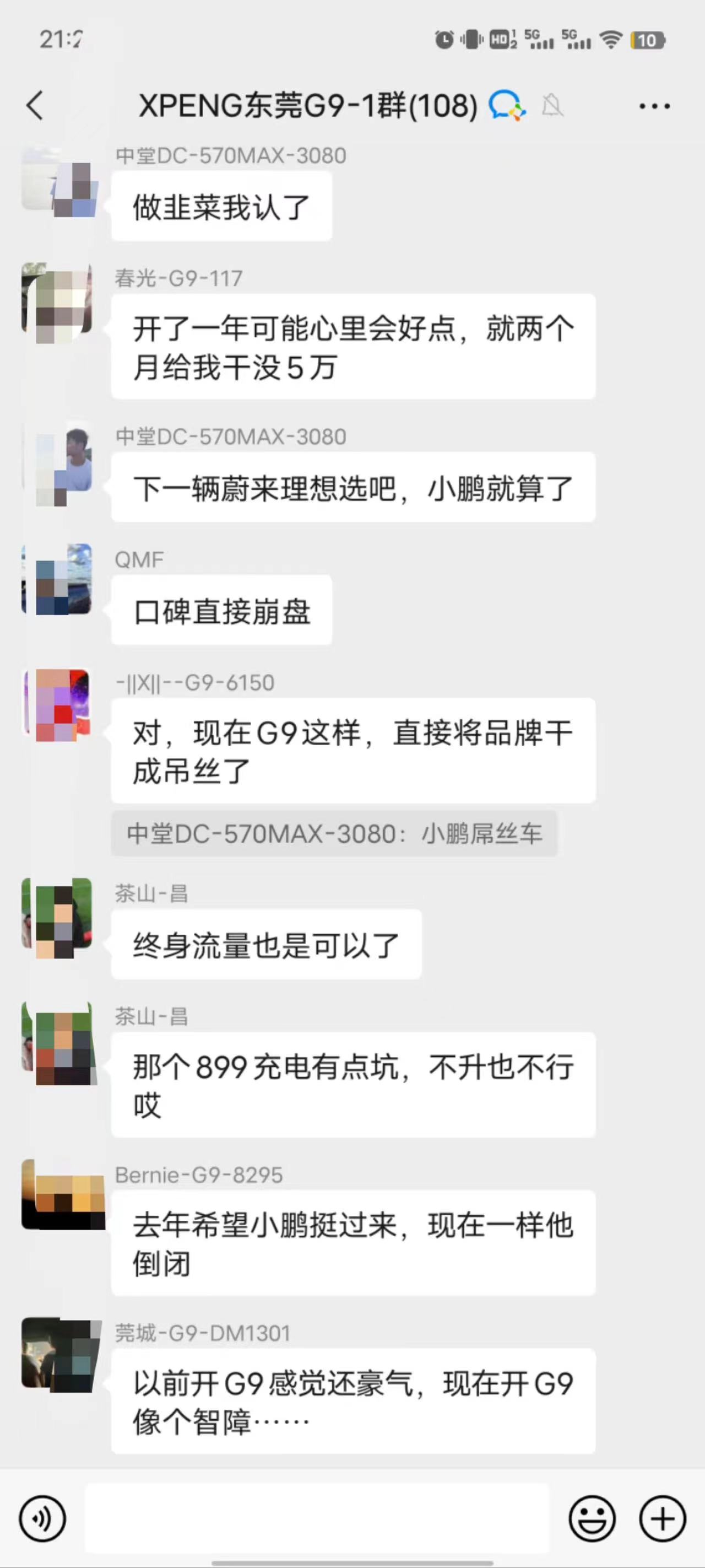
Task: Open the group chat overflow menu
Action: point(654,106)
